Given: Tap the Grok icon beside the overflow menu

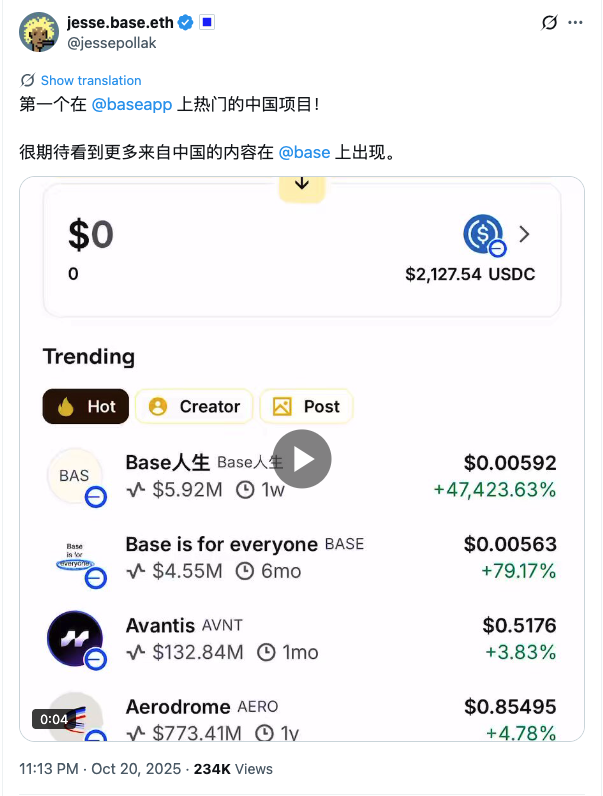Looking at the screenshot, I should 549,22.
